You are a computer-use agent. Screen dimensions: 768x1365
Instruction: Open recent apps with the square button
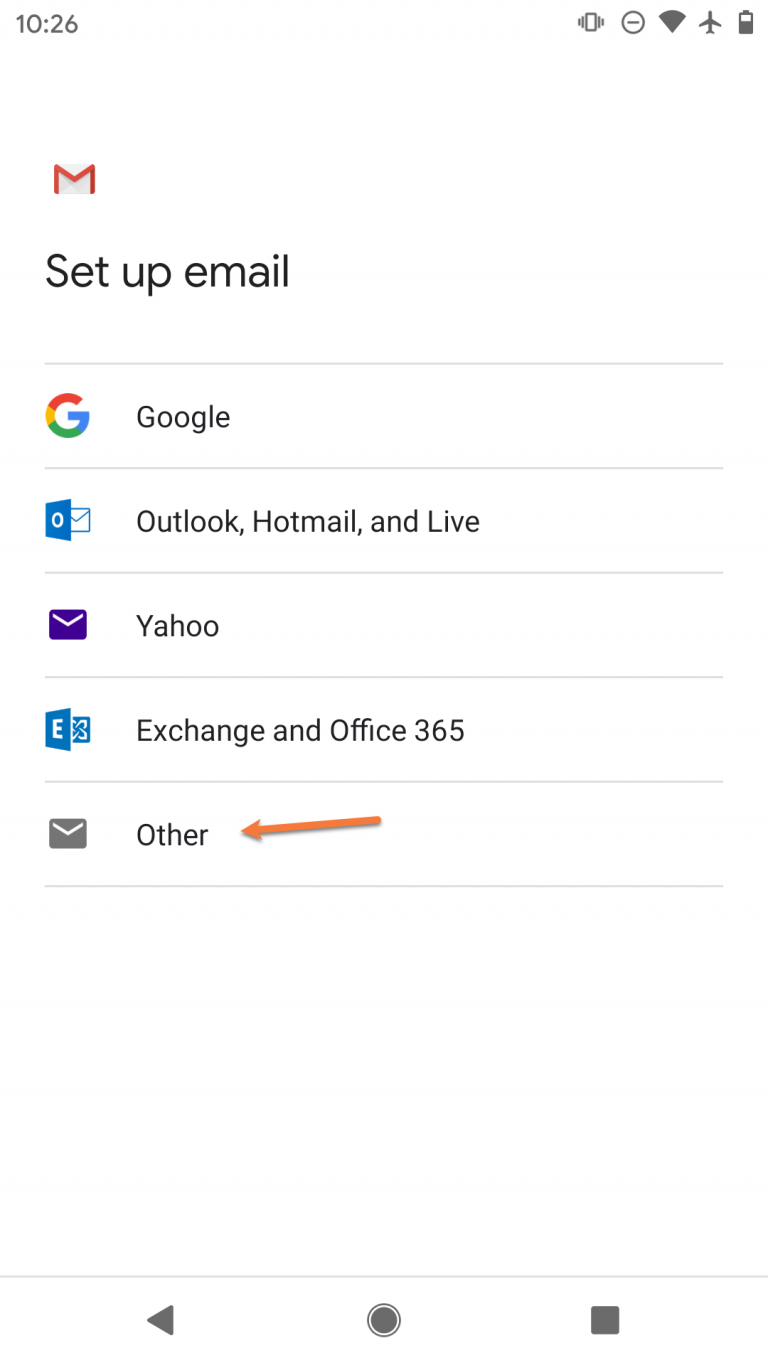pyautogui.click(x=605, y=1319)
